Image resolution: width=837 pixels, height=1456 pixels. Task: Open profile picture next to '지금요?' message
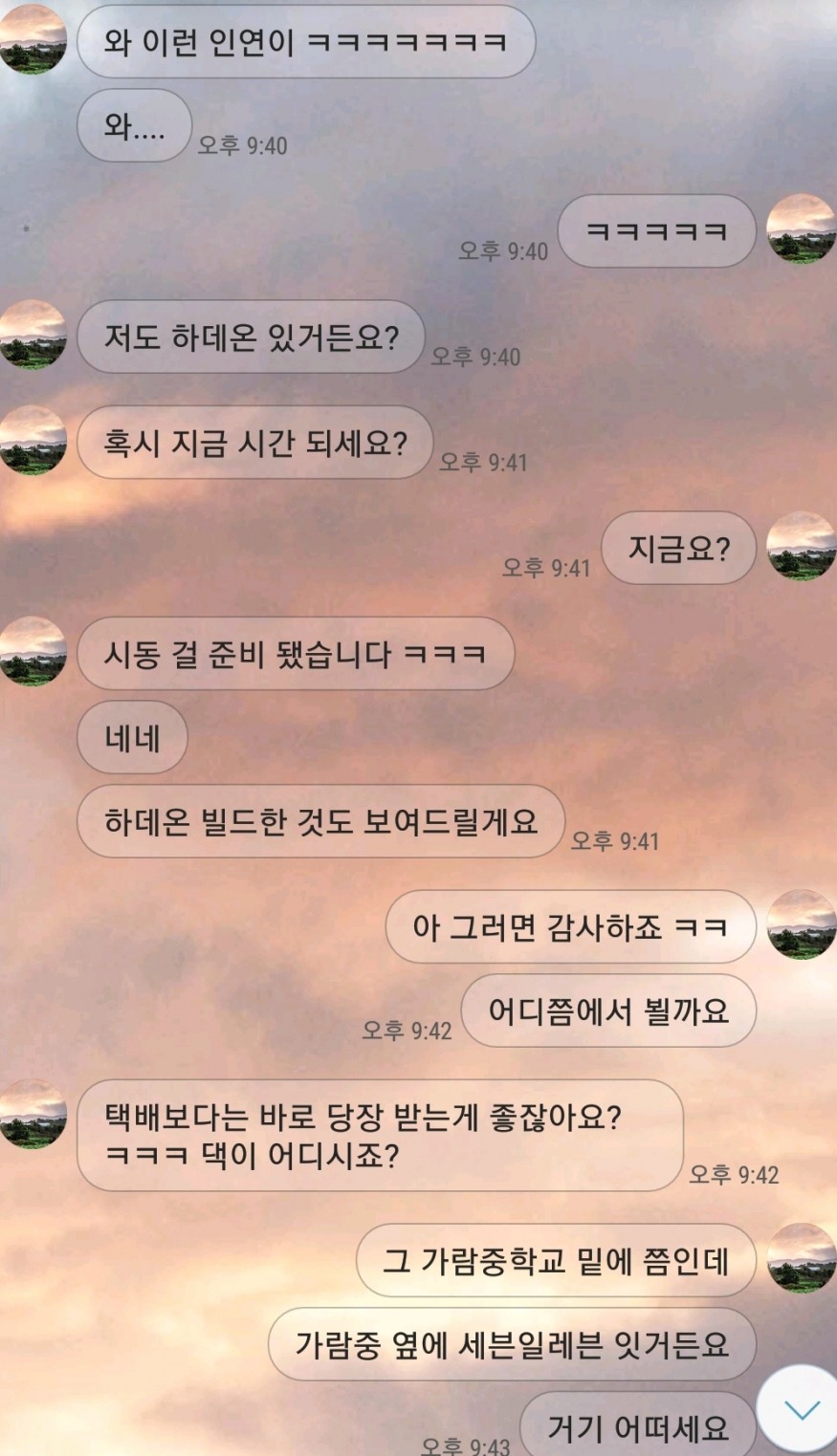802,546
